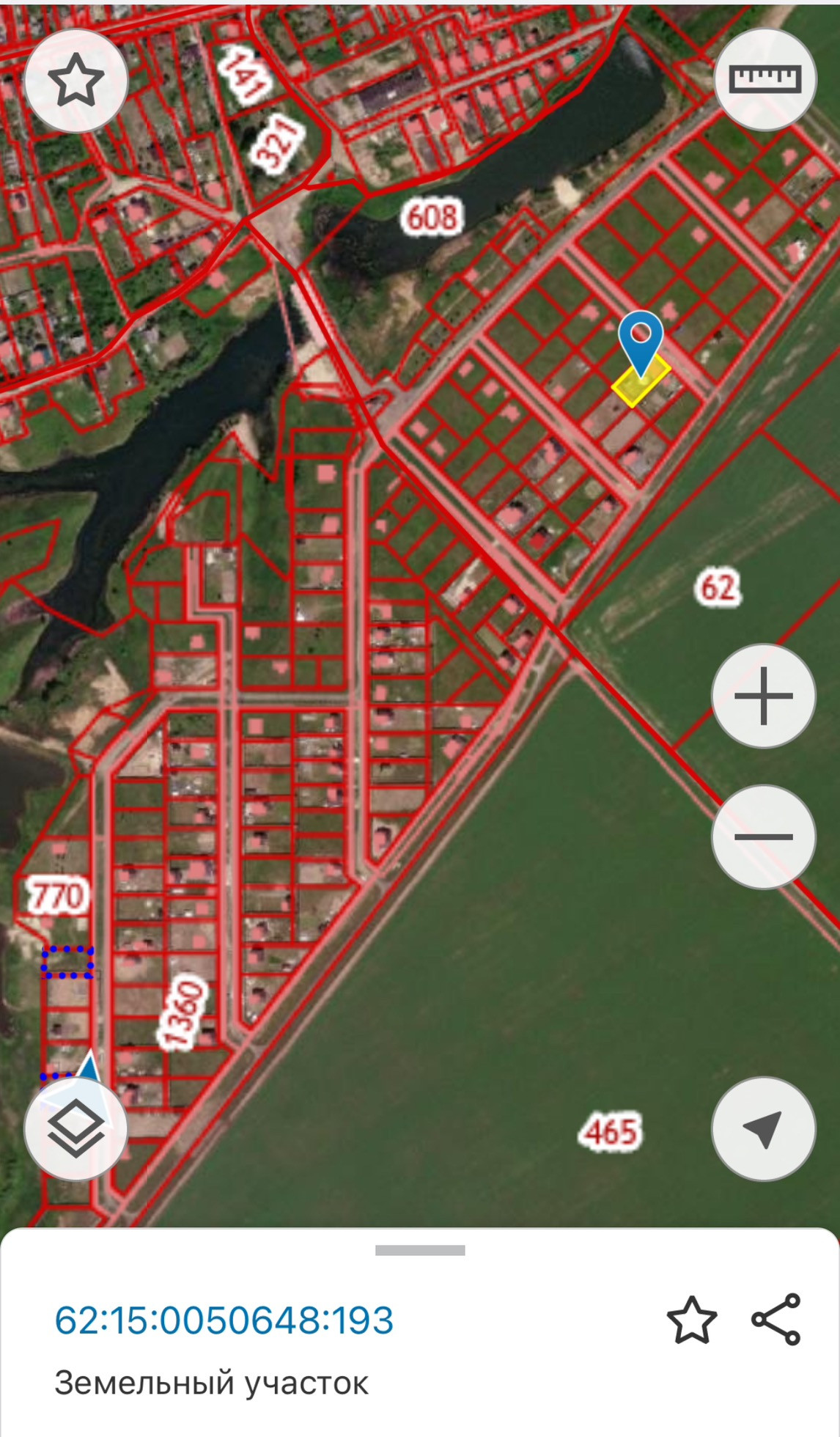Share the selected land parcel

click(x=776, y=1320)
